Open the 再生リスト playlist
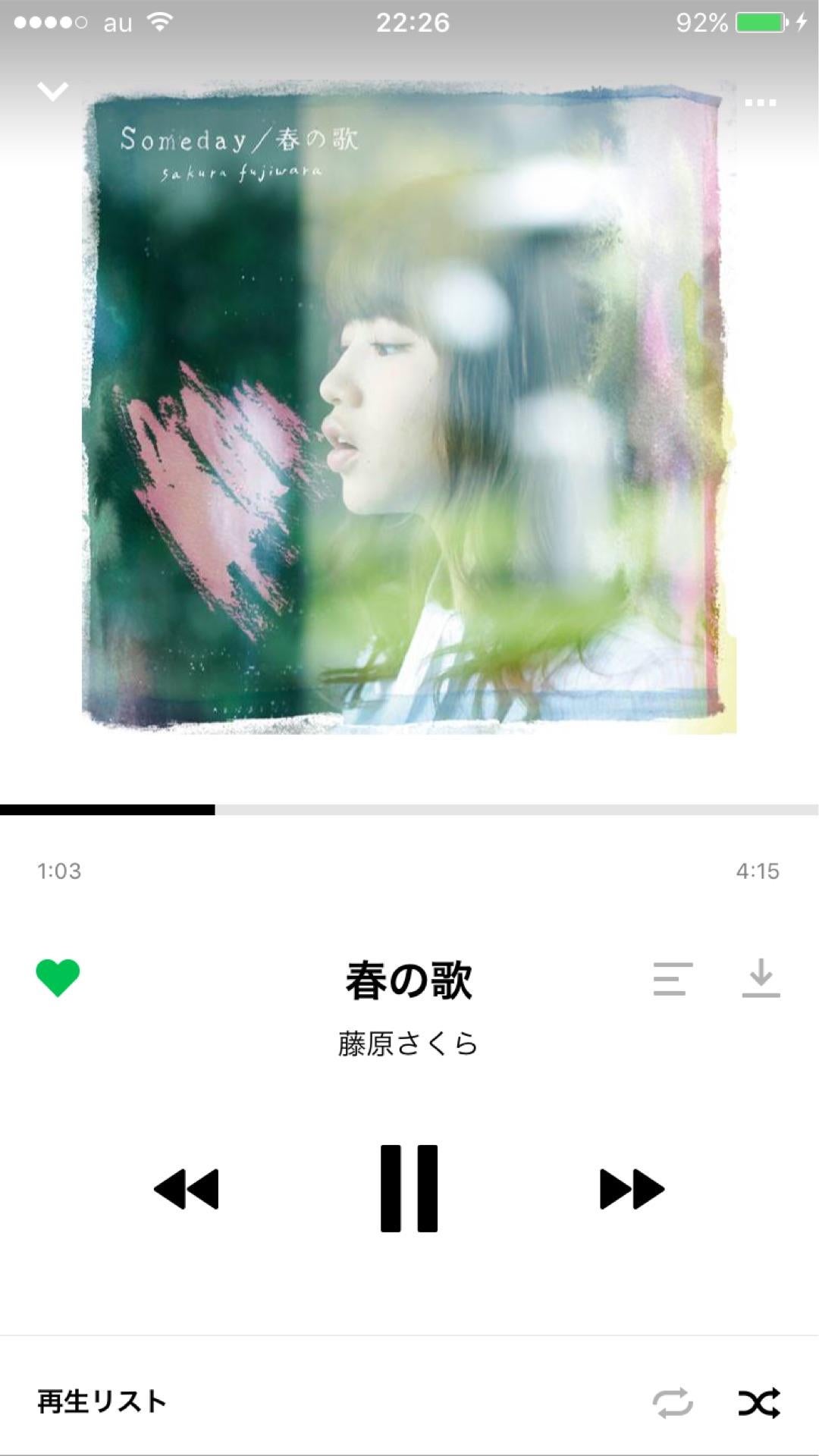 pos(102,1402)
